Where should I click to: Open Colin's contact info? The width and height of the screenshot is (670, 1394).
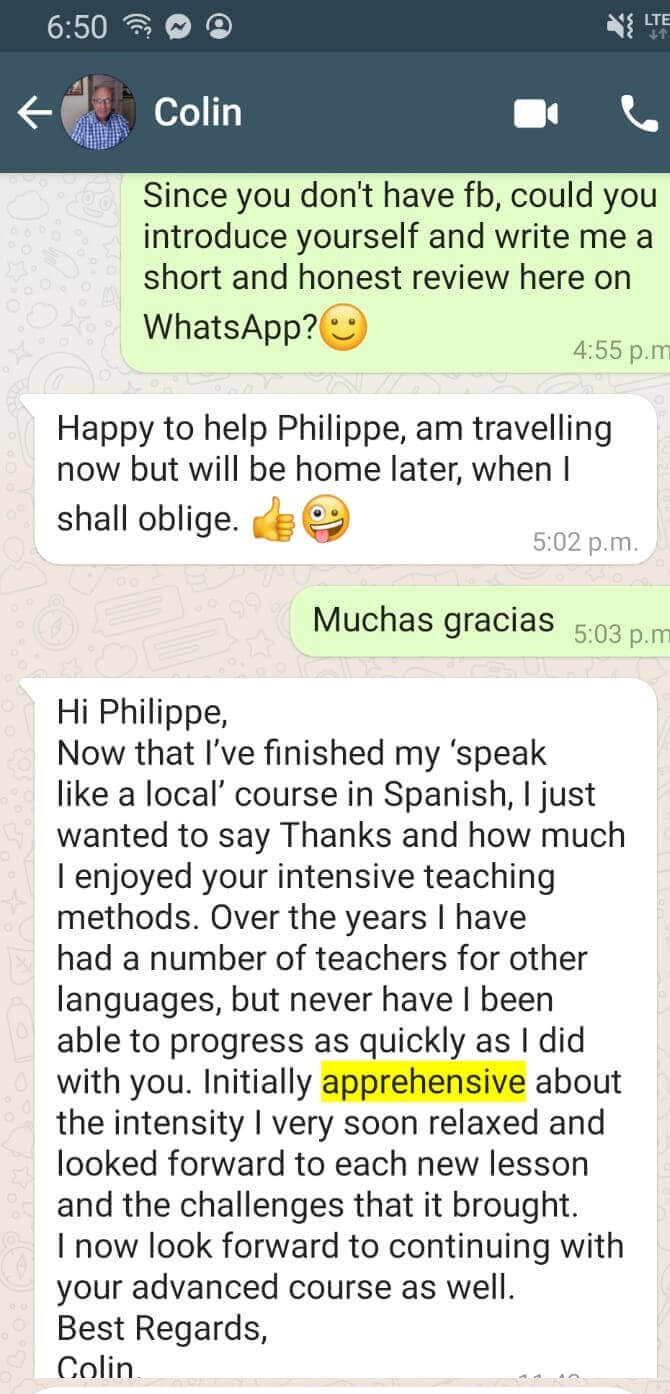tap(198, 112)
